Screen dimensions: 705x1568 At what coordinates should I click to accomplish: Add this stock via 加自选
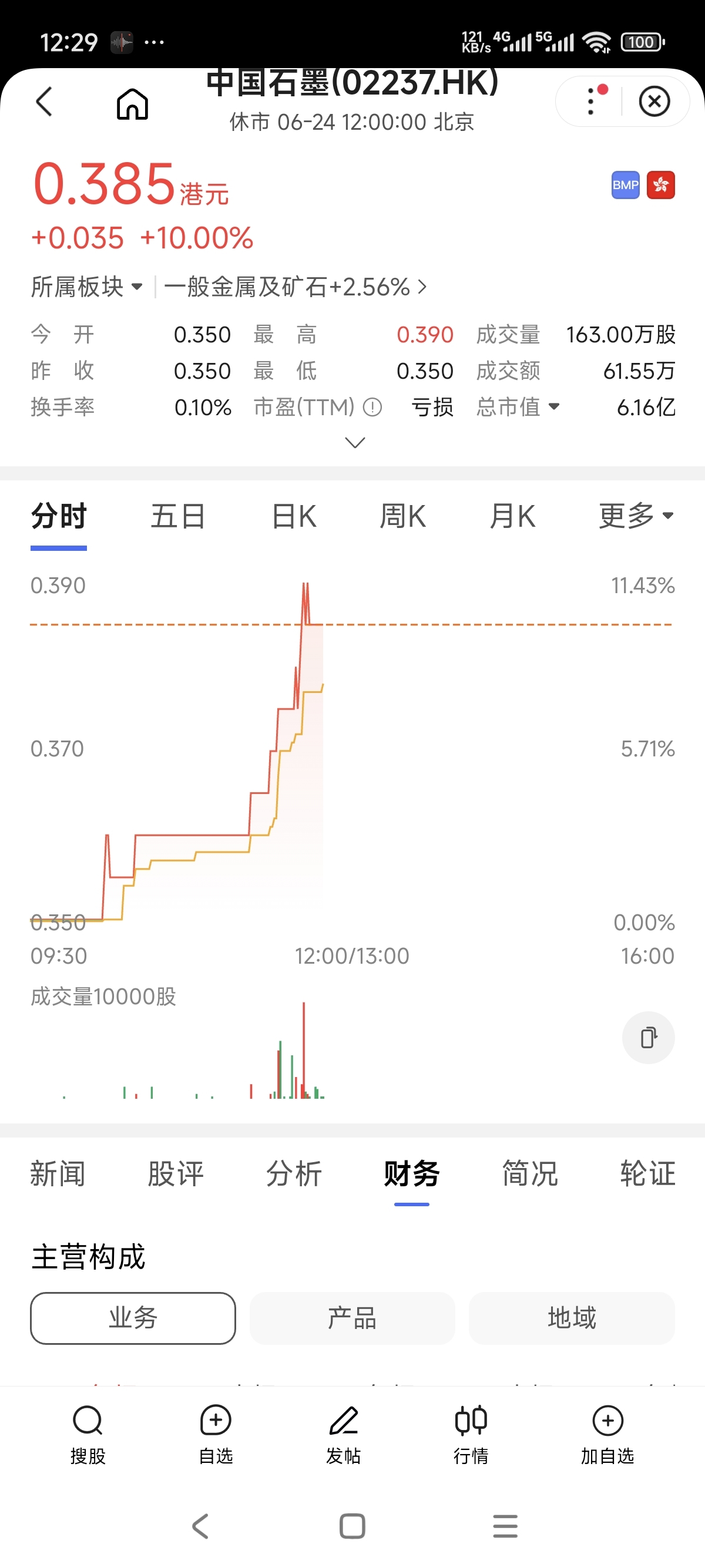(x=607, y=1435)
